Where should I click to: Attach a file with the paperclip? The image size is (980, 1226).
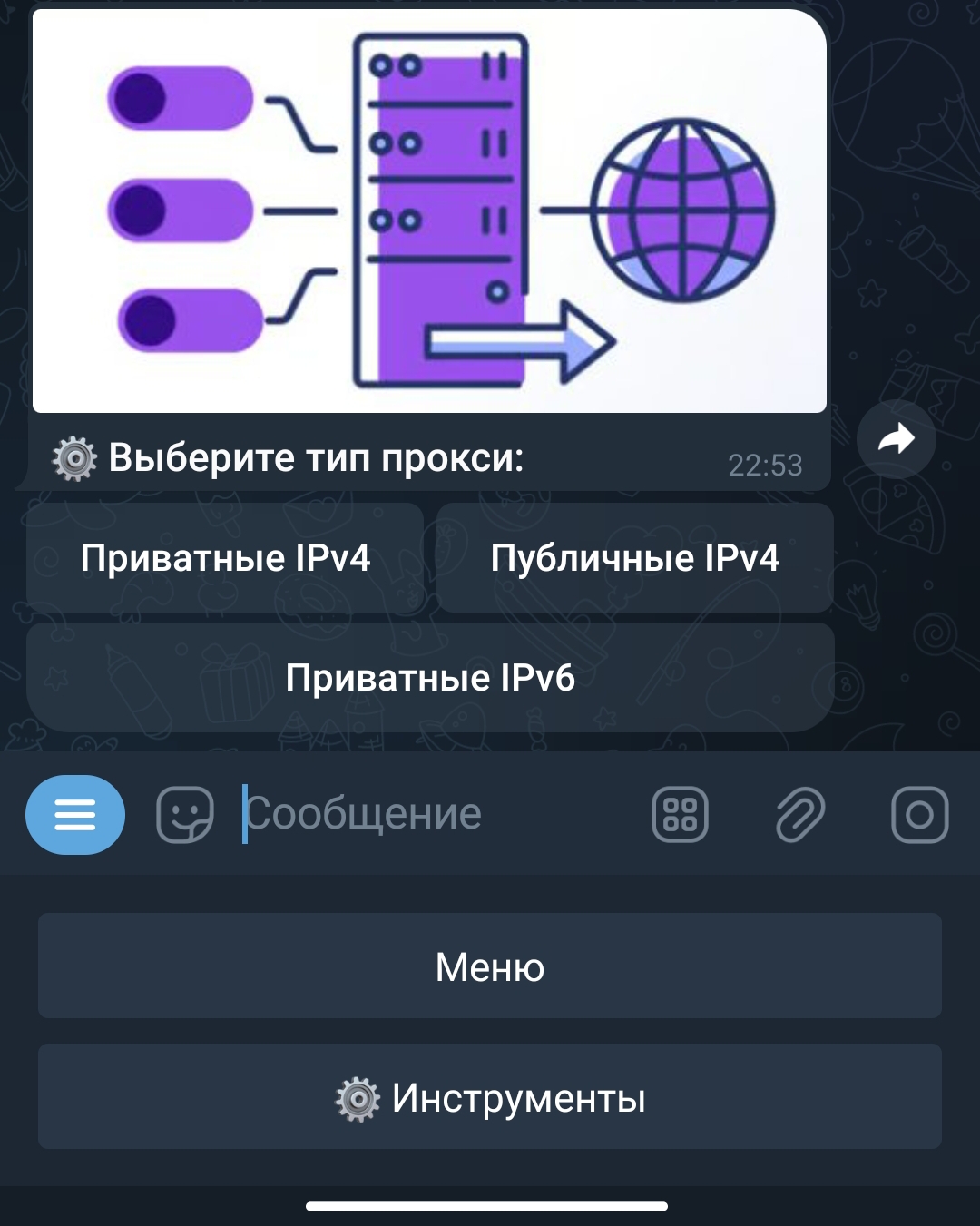pos(799,815)
